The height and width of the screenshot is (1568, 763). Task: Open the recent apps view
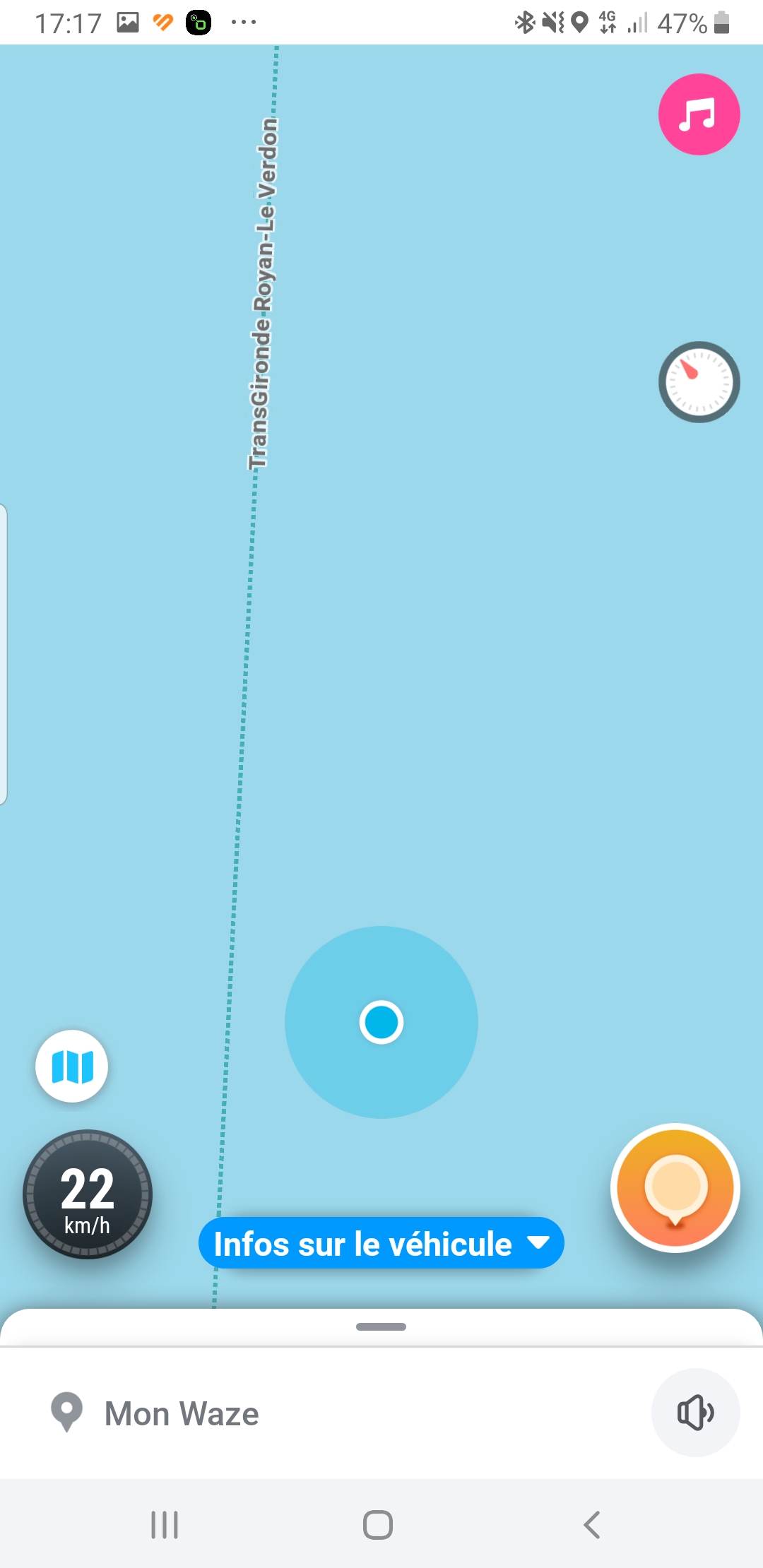click(165, 1525)
